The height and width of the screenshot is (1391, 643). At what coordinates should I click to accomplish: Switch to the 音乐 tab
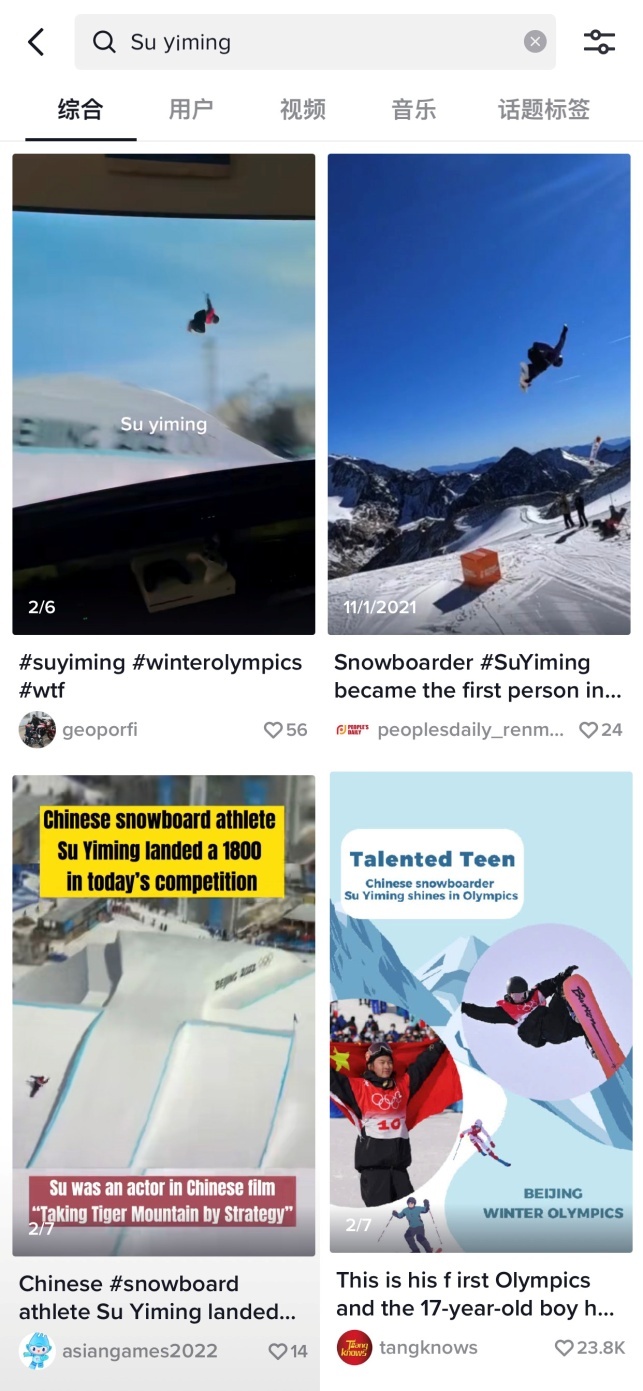tap(413, 109)
